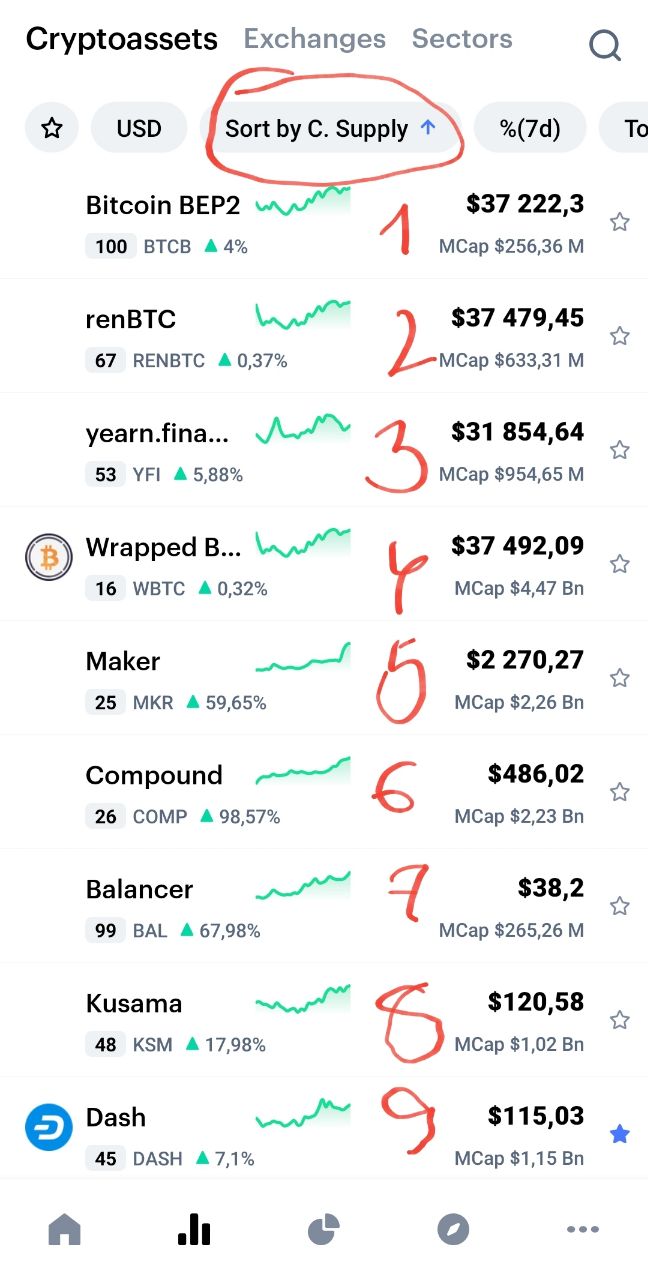This screenshot has height=1280, width=648.
Task: Switch to the Sectors tab
Action: pos(462,39)
